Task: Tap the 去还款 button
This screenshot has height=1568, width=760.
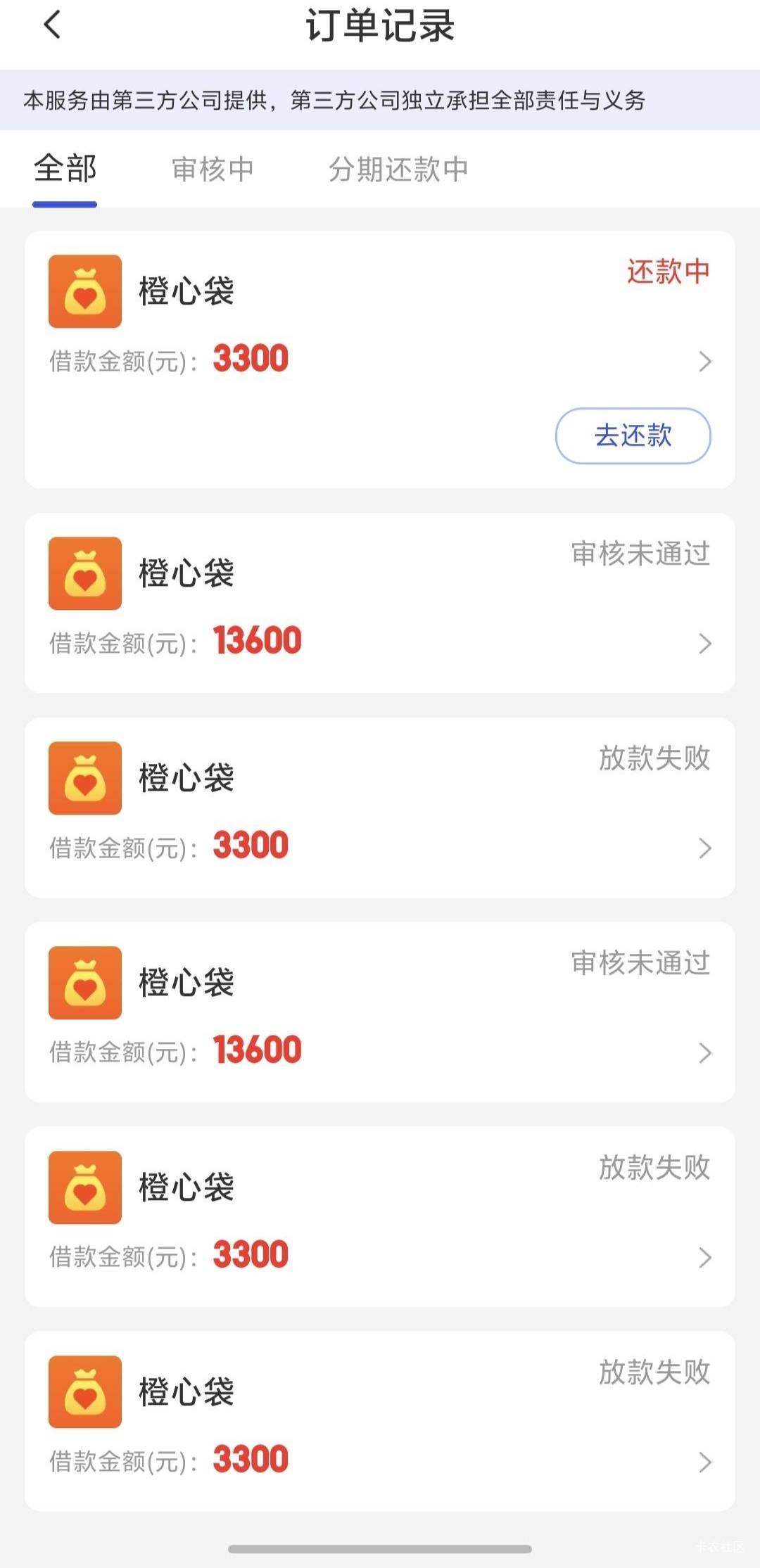Action: pos(633,435)
